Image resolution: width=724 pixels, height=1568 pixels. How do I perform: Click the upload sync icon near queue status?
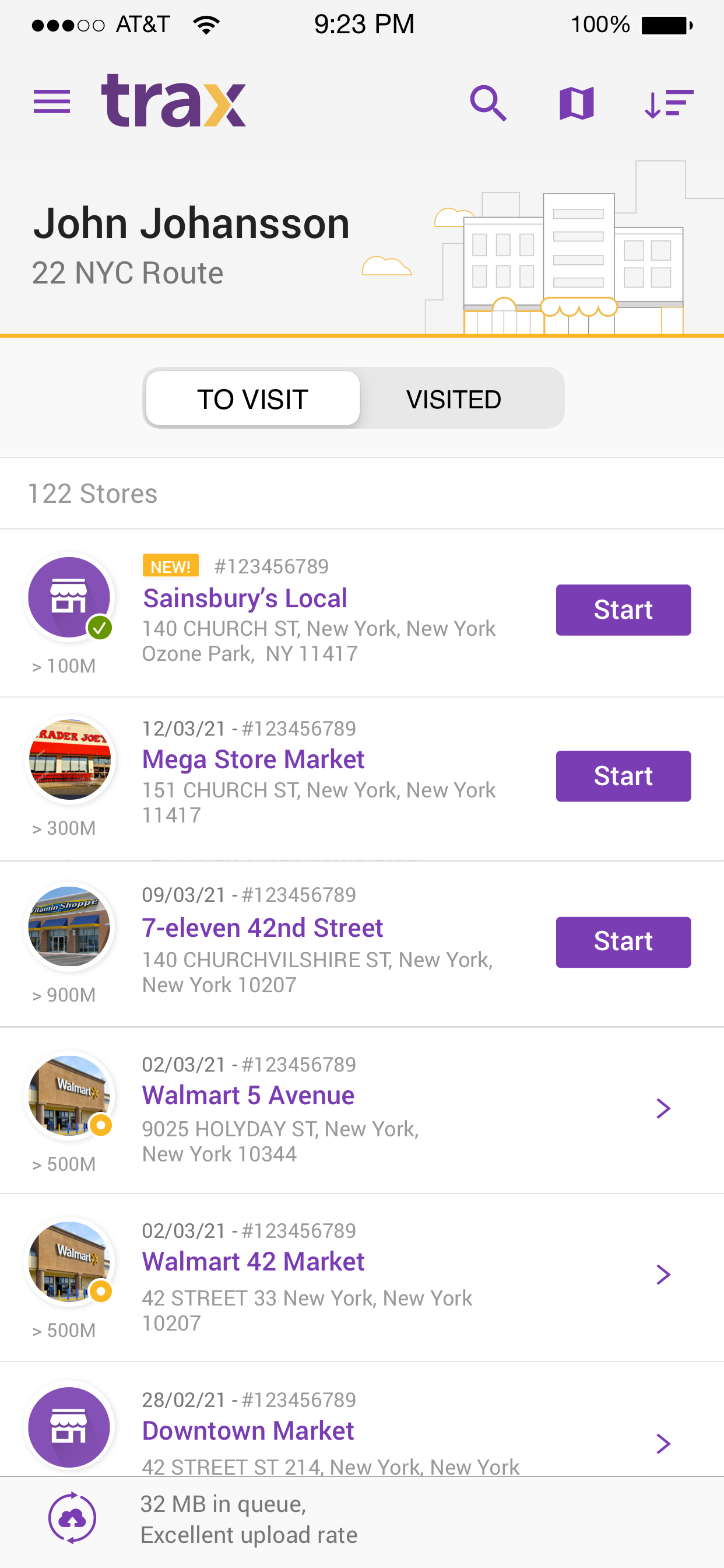[72, 1518]
